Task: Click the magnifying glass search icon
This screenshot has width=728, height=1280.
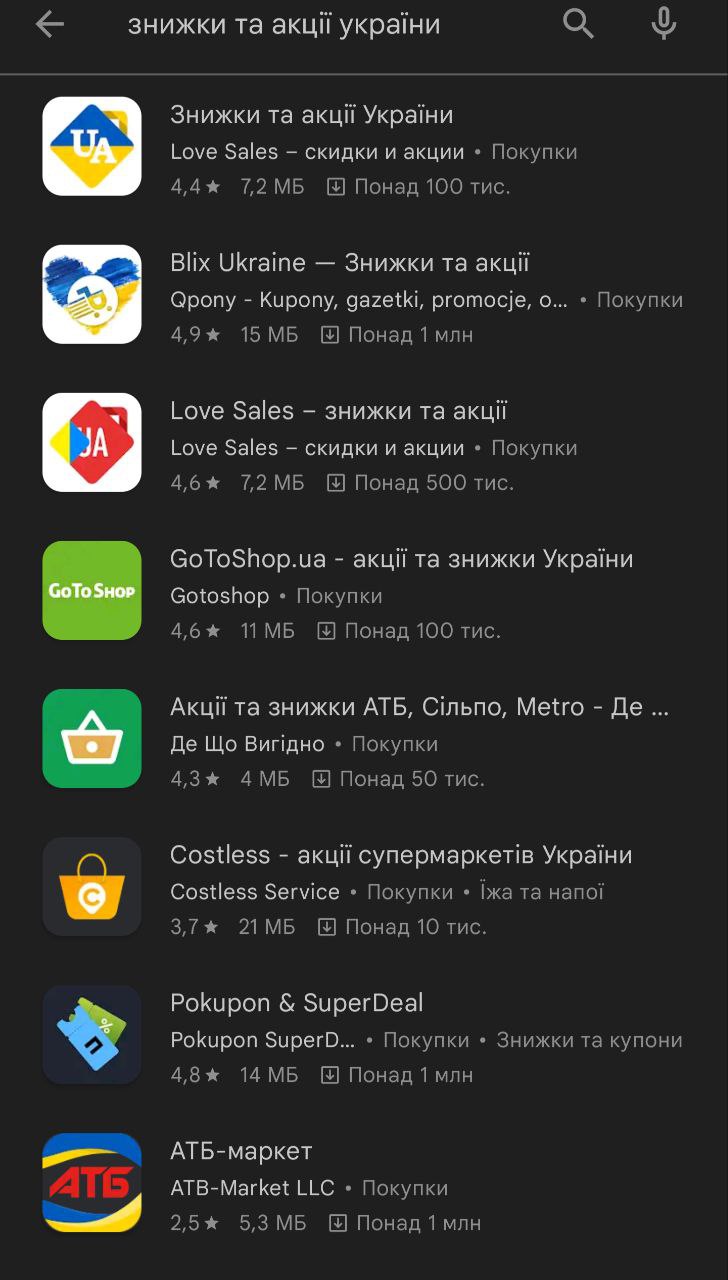Action: coord(578,24)
